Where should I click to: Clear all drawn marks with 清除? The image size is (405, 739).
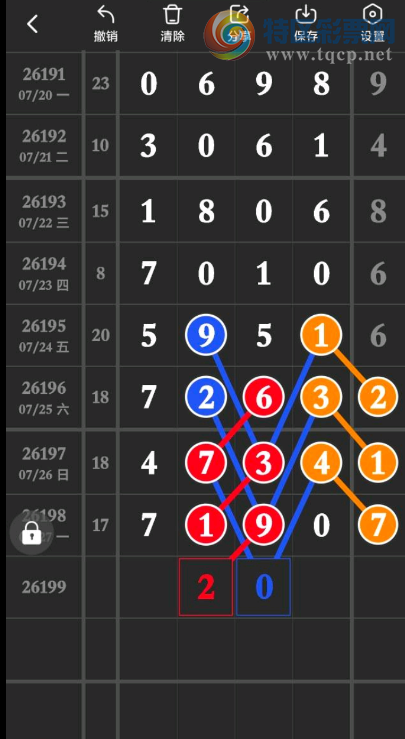tap(173, 24)
